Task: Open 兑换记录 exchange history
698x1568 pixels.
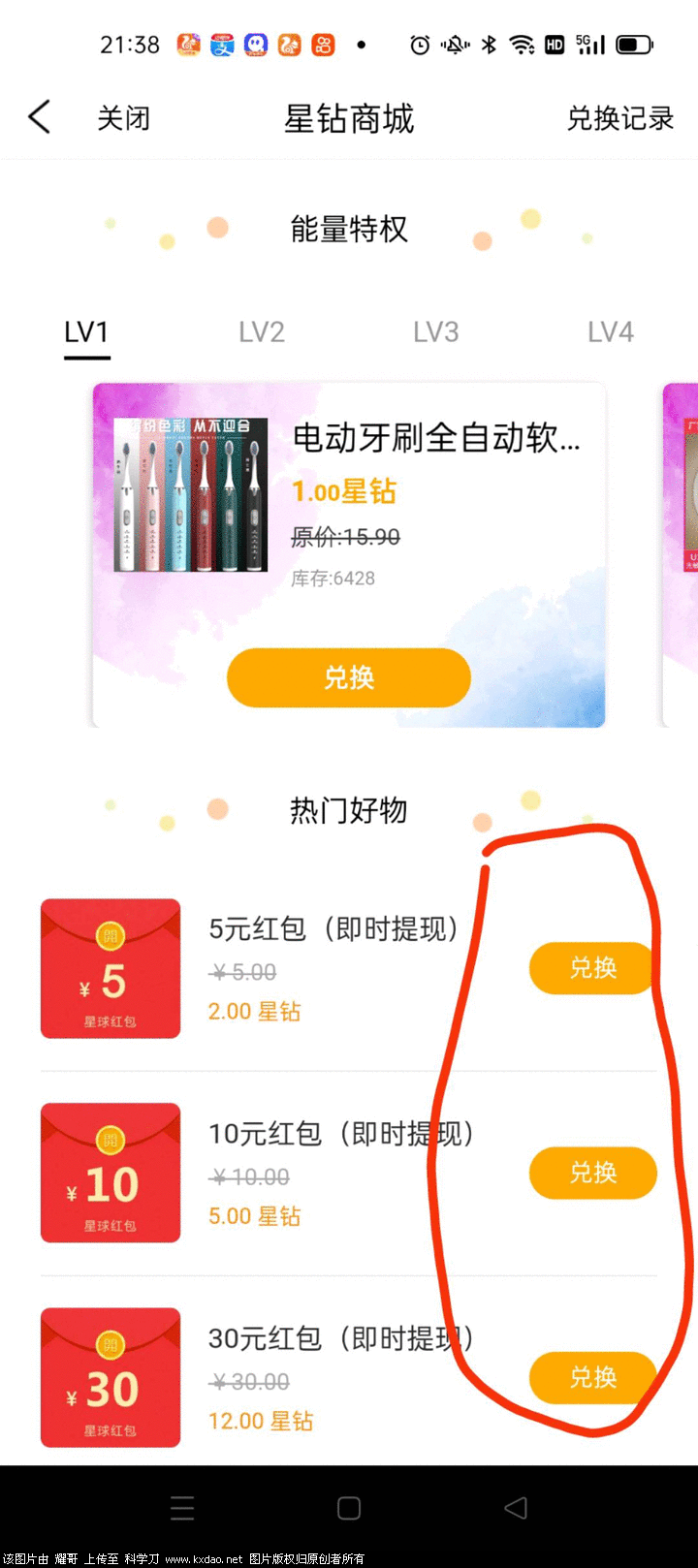Action: tap(619, 118)
